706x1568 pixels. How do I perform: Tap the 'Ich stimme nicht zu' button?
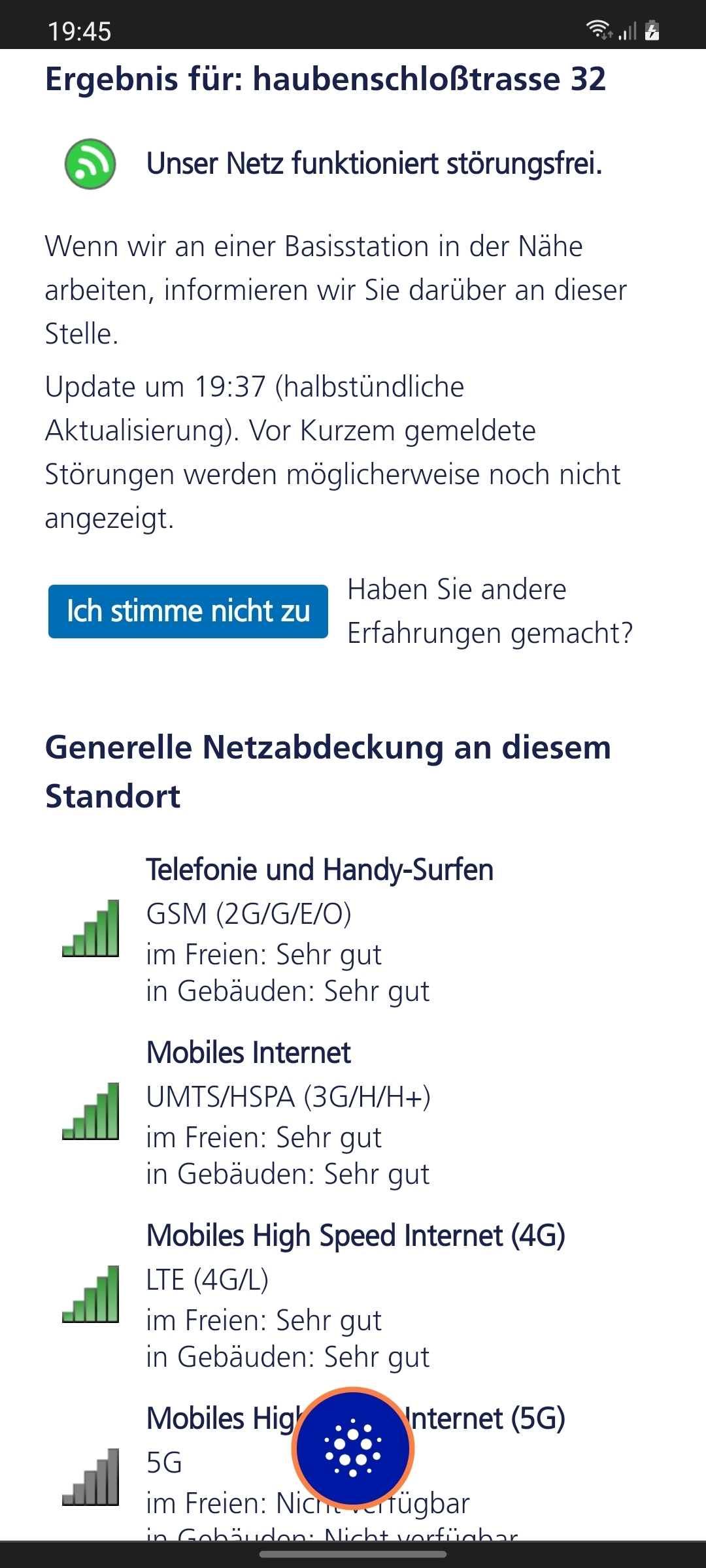pyautogui.click(x=188, y=612)
